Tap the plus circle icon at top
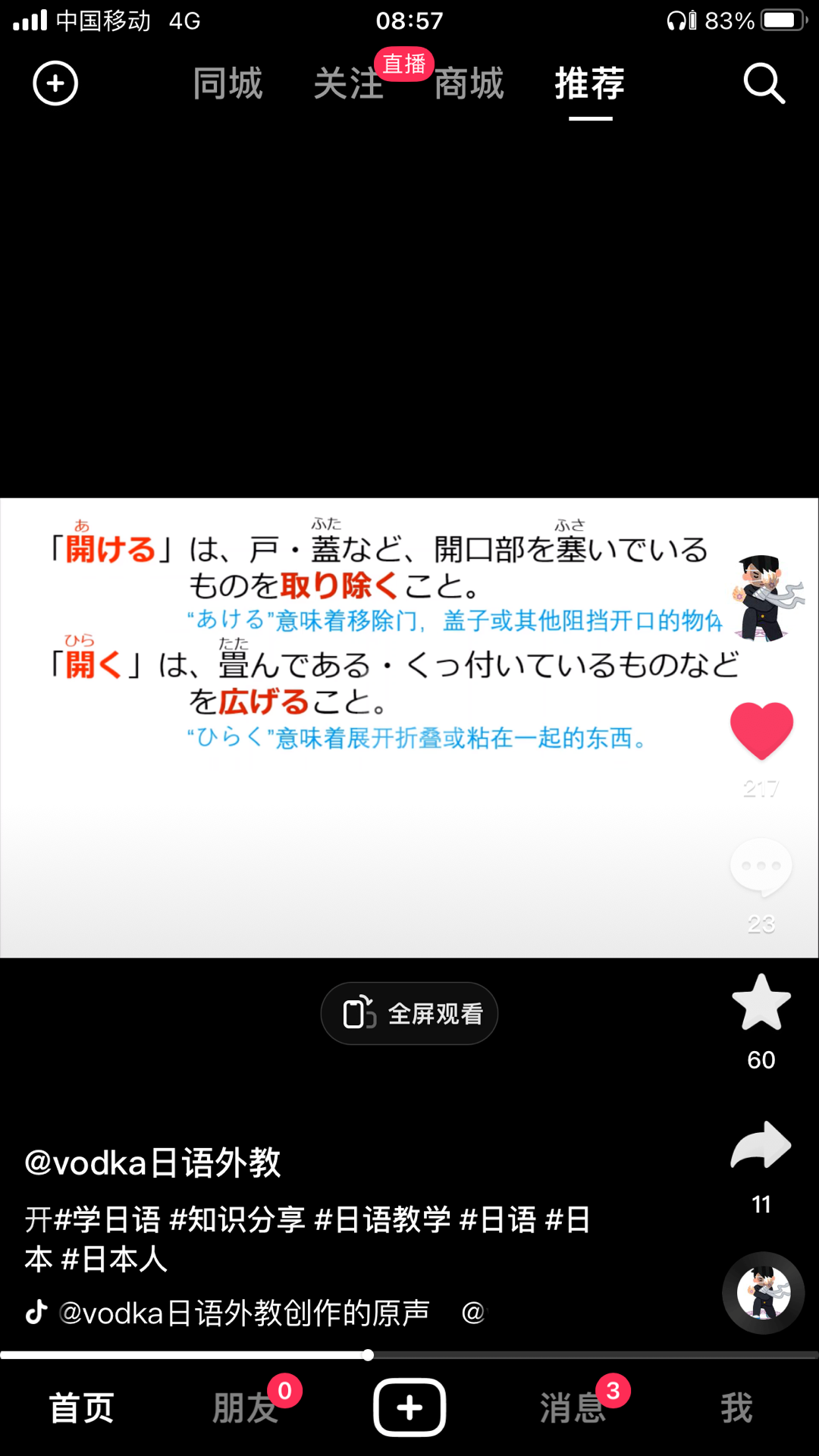The height and width of the screenshot is (1456, 819). pos(55,83)
